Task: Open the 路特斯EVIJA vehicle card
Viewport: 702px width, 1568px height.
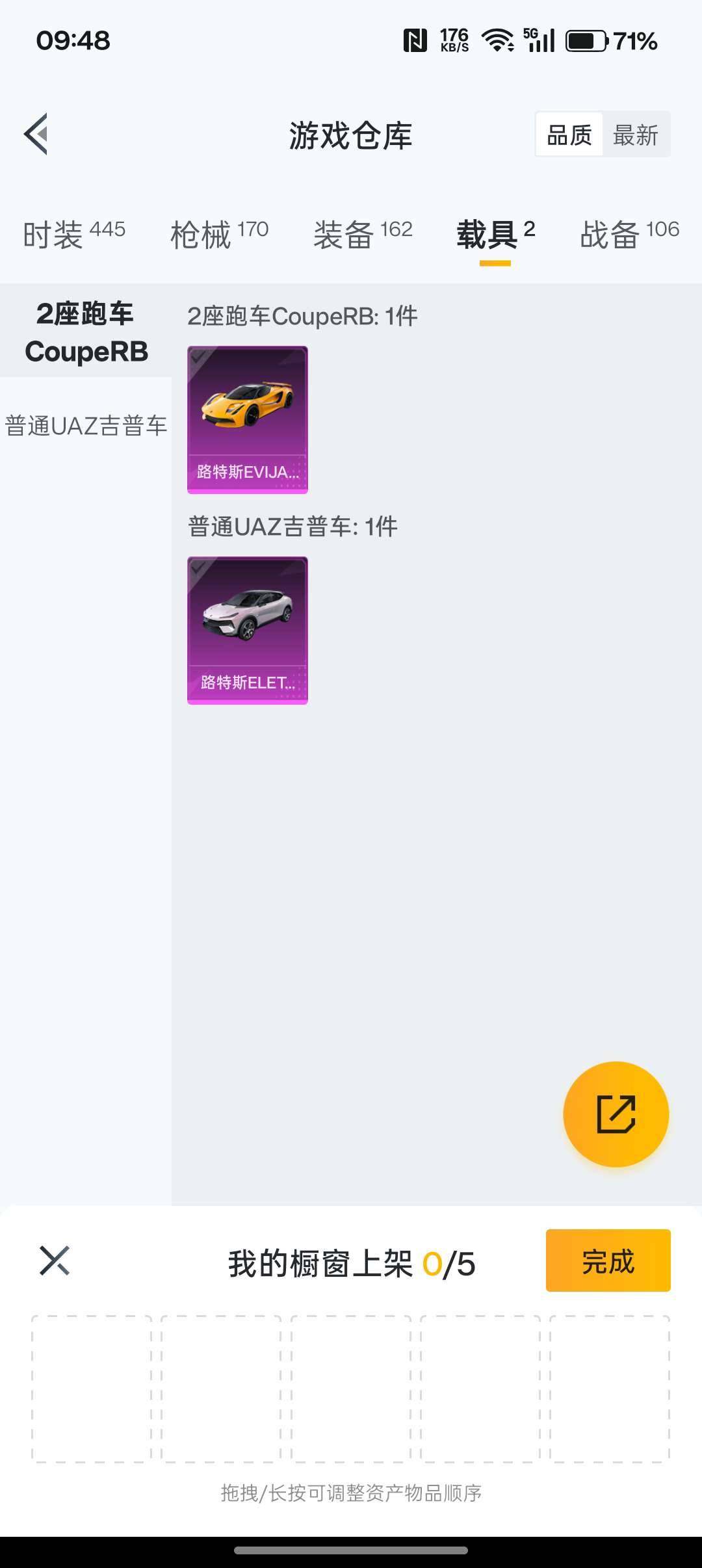Action: click(247, 419)
